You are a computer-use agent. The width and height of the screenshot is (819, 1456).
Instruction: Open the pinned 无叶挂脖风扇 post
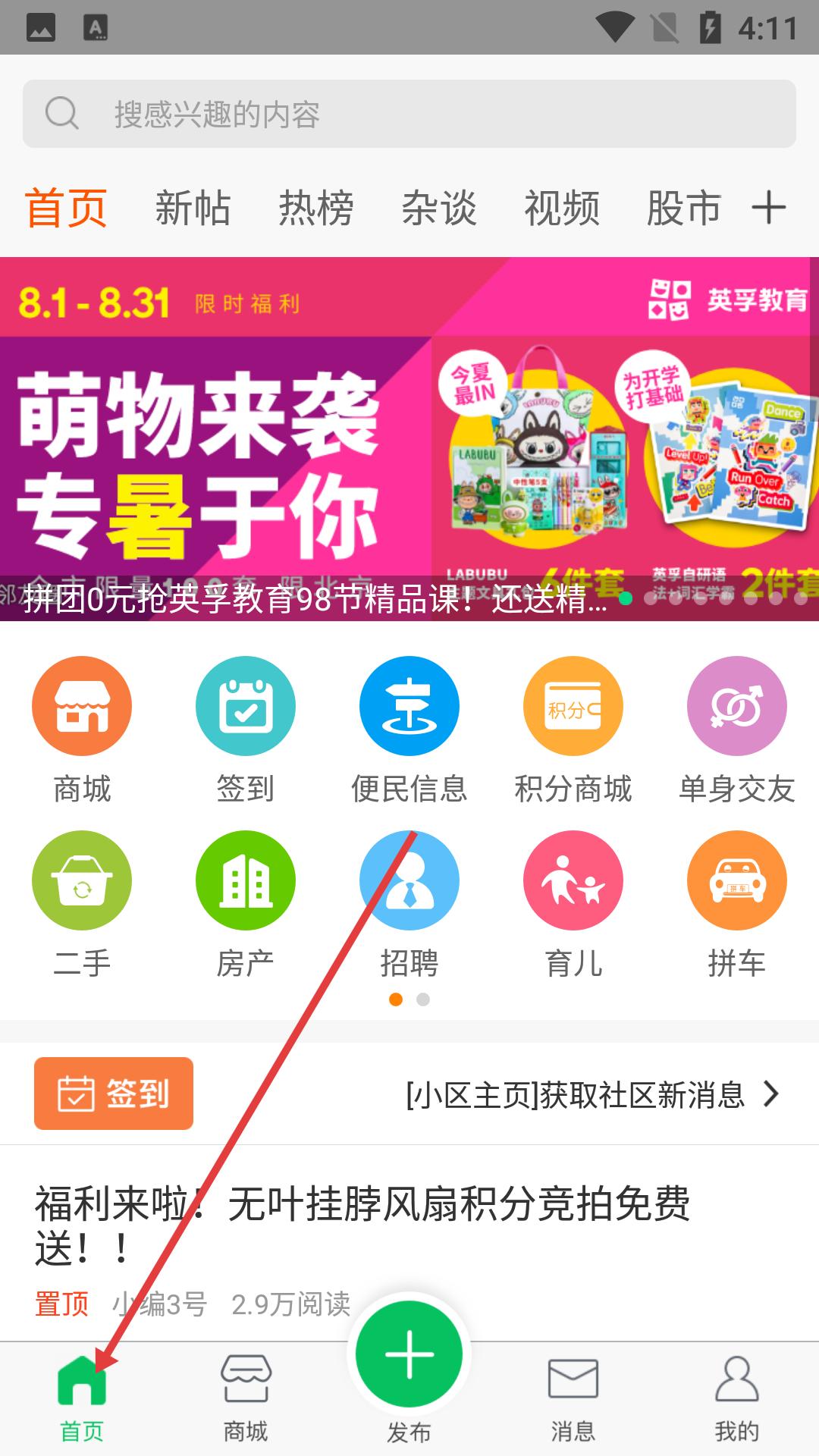coord(362,1225)
